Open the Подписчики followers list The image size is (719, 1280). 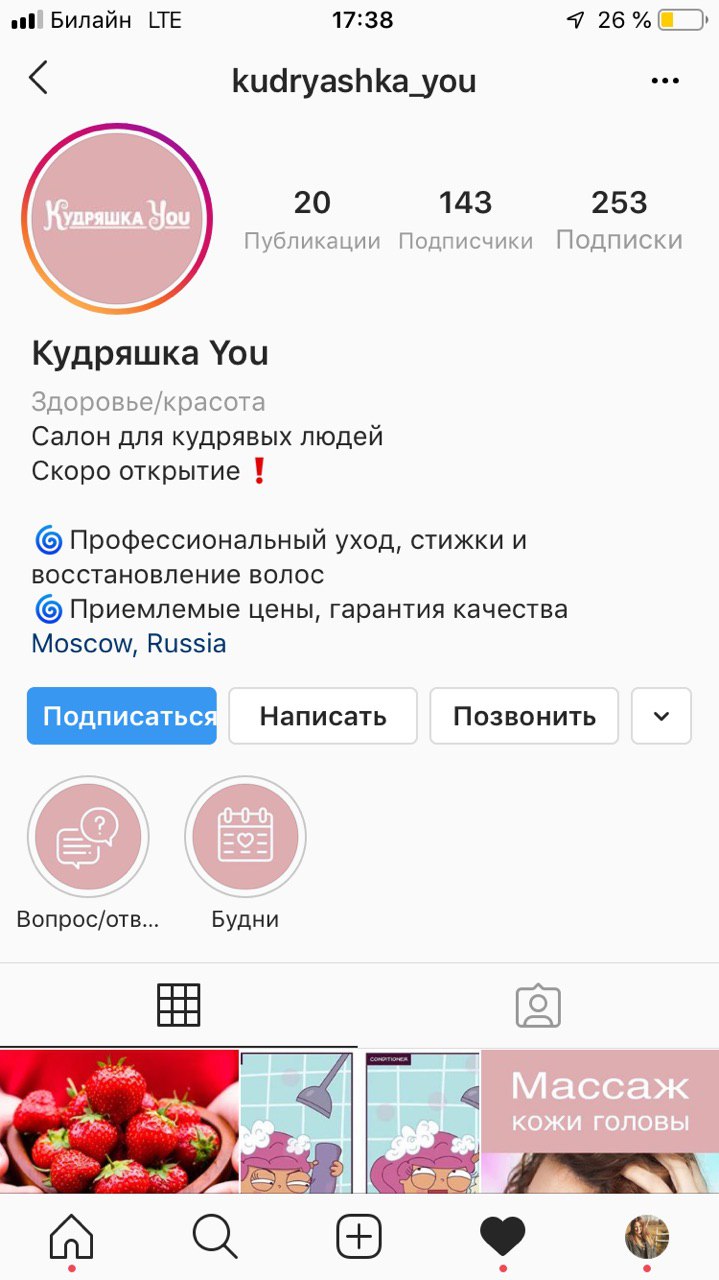pyautogui.click(x=466, y=220)
